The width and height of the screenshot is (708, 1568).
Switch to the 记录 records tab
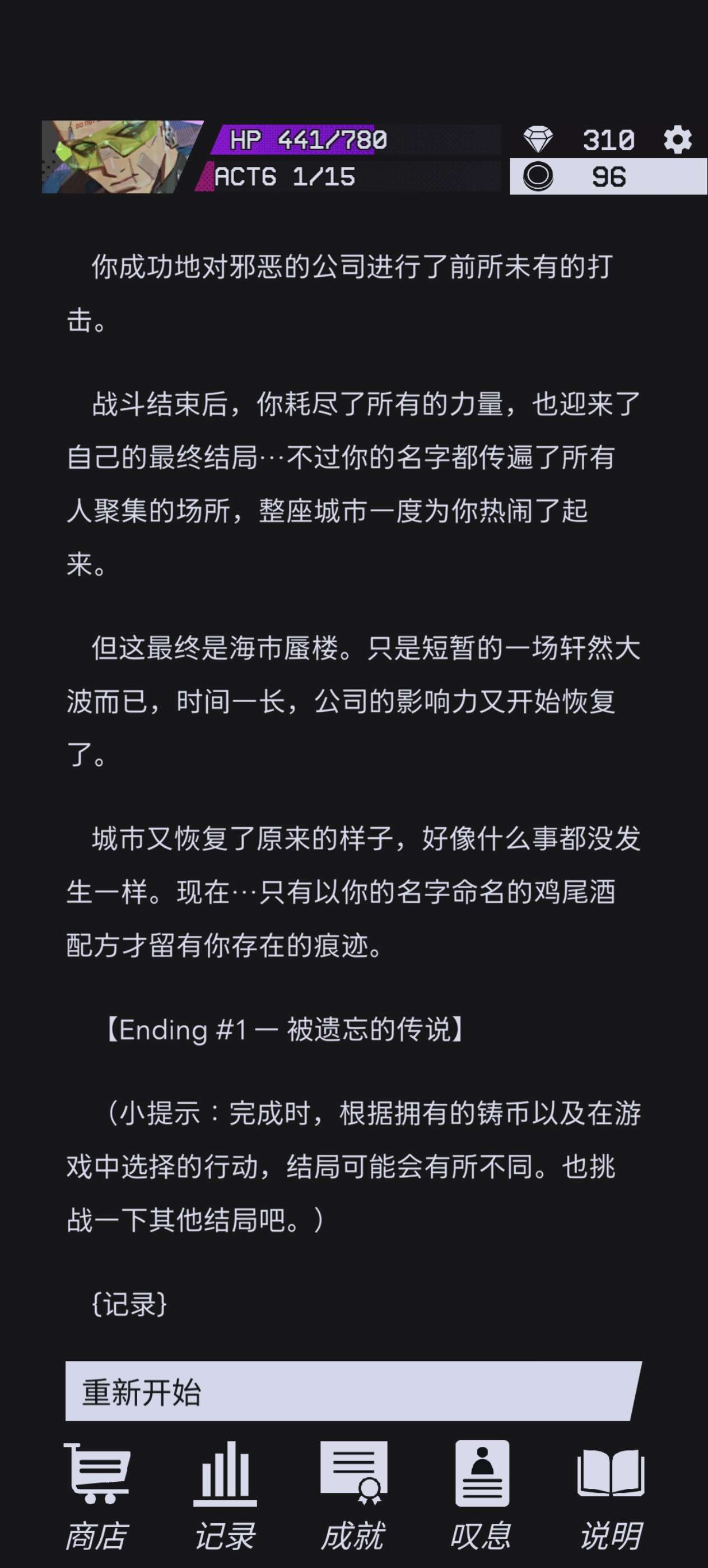click(225, 1496)
